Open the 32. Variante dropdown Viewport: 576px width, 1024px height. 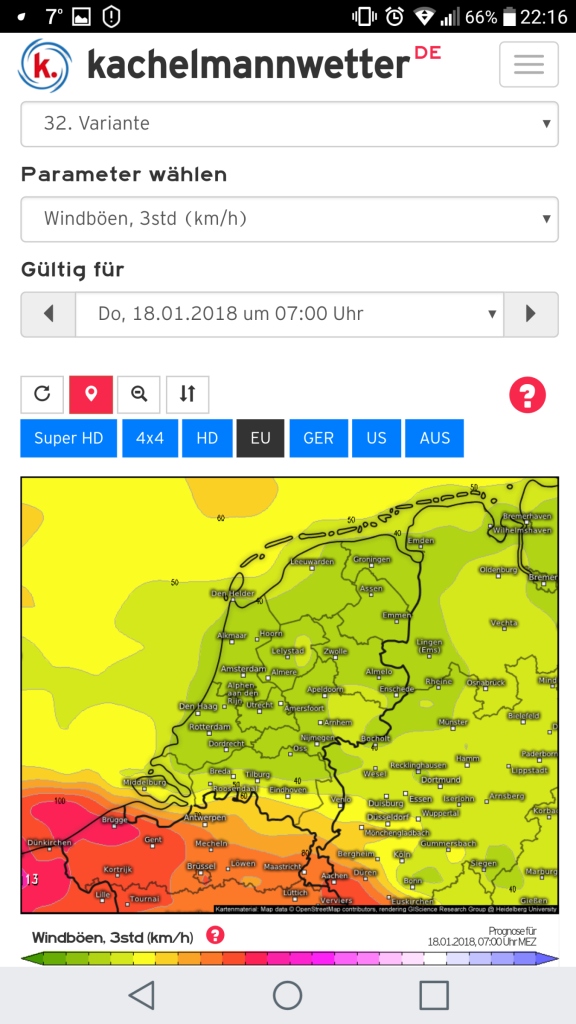(289, 123)
